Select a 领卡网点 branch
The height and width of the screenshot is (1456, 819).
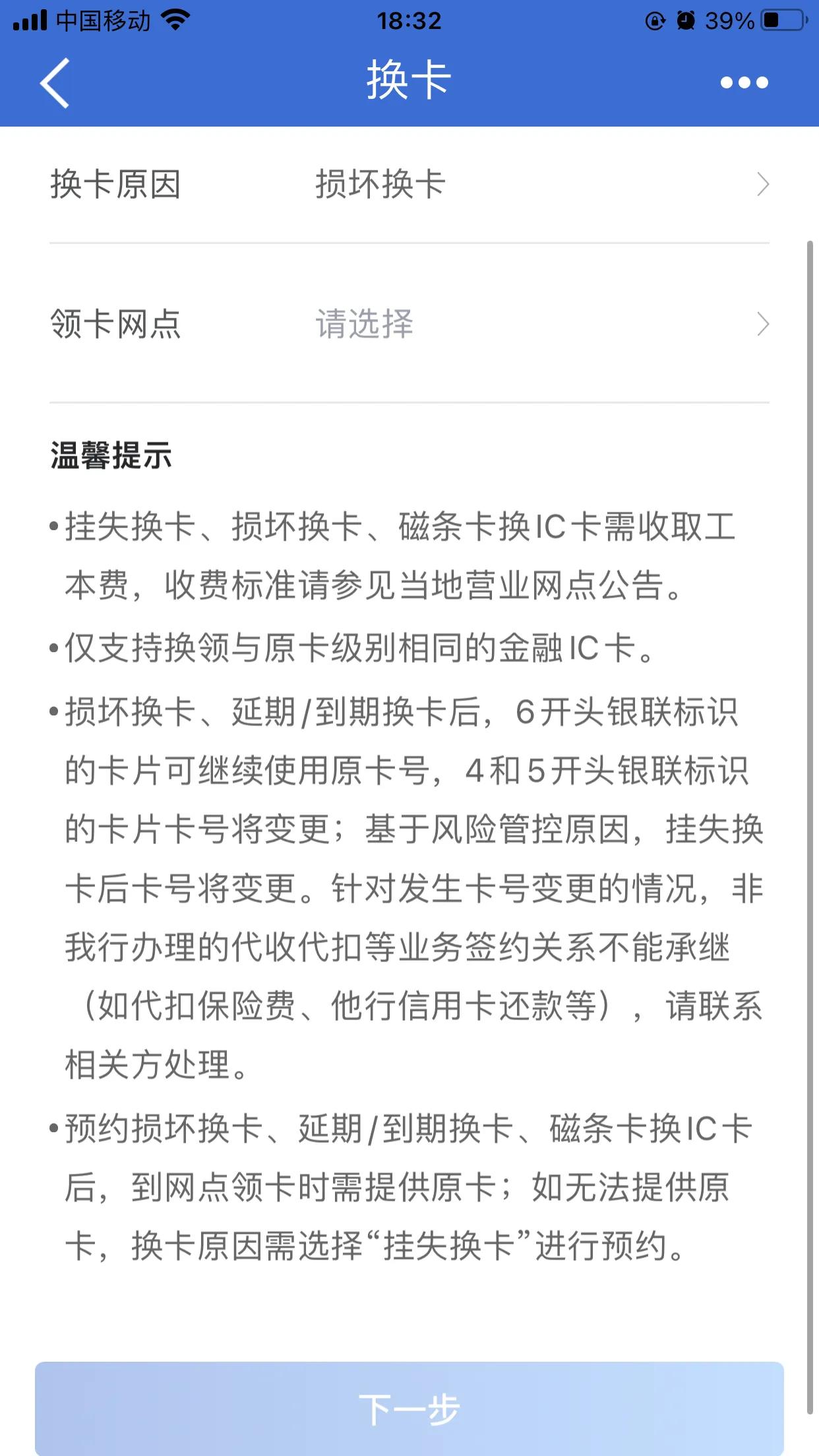tap(409, 324)
